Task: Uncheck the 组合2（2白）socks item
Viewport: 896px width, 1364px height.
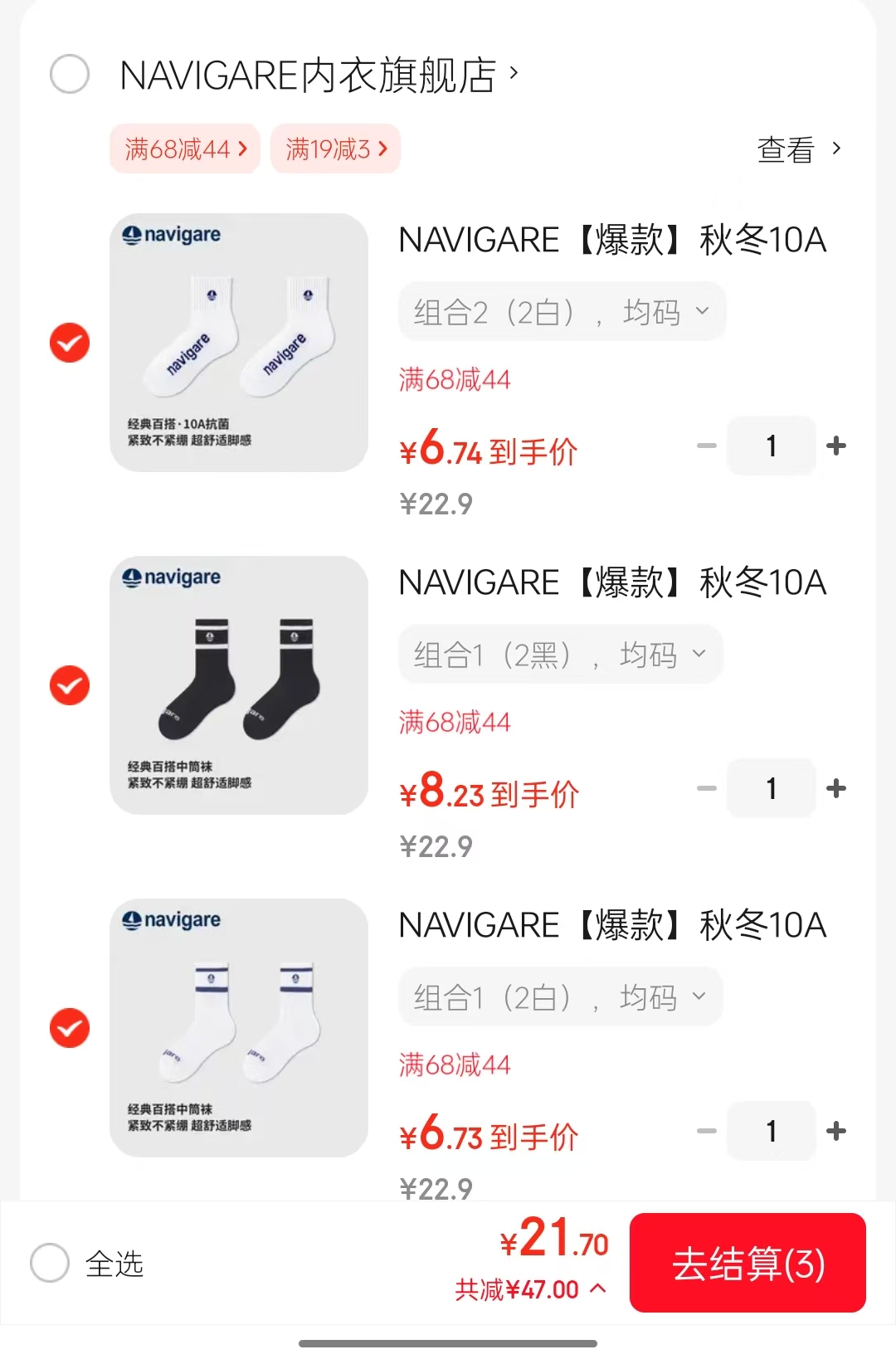Action: tap(70, 343)
